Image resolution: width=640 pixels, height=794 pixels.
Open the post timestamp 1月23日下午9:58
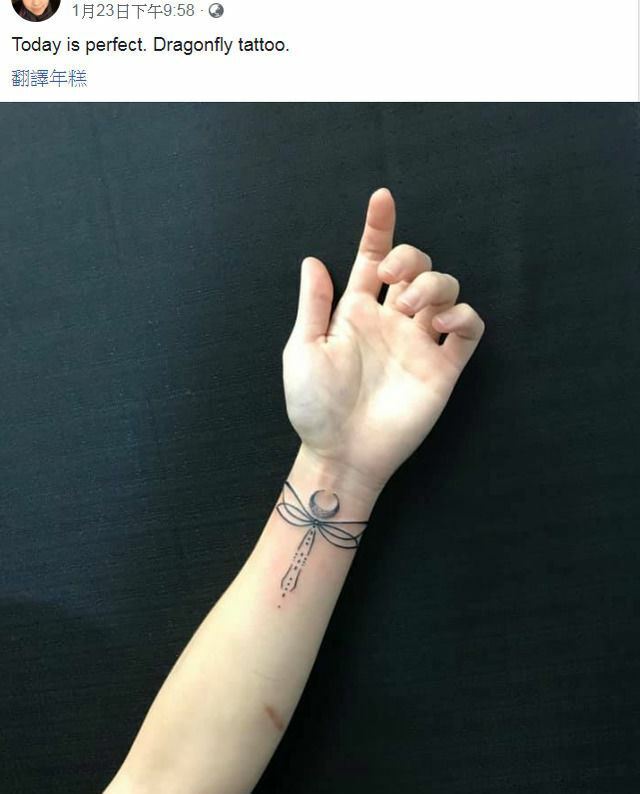click(133, 11)
